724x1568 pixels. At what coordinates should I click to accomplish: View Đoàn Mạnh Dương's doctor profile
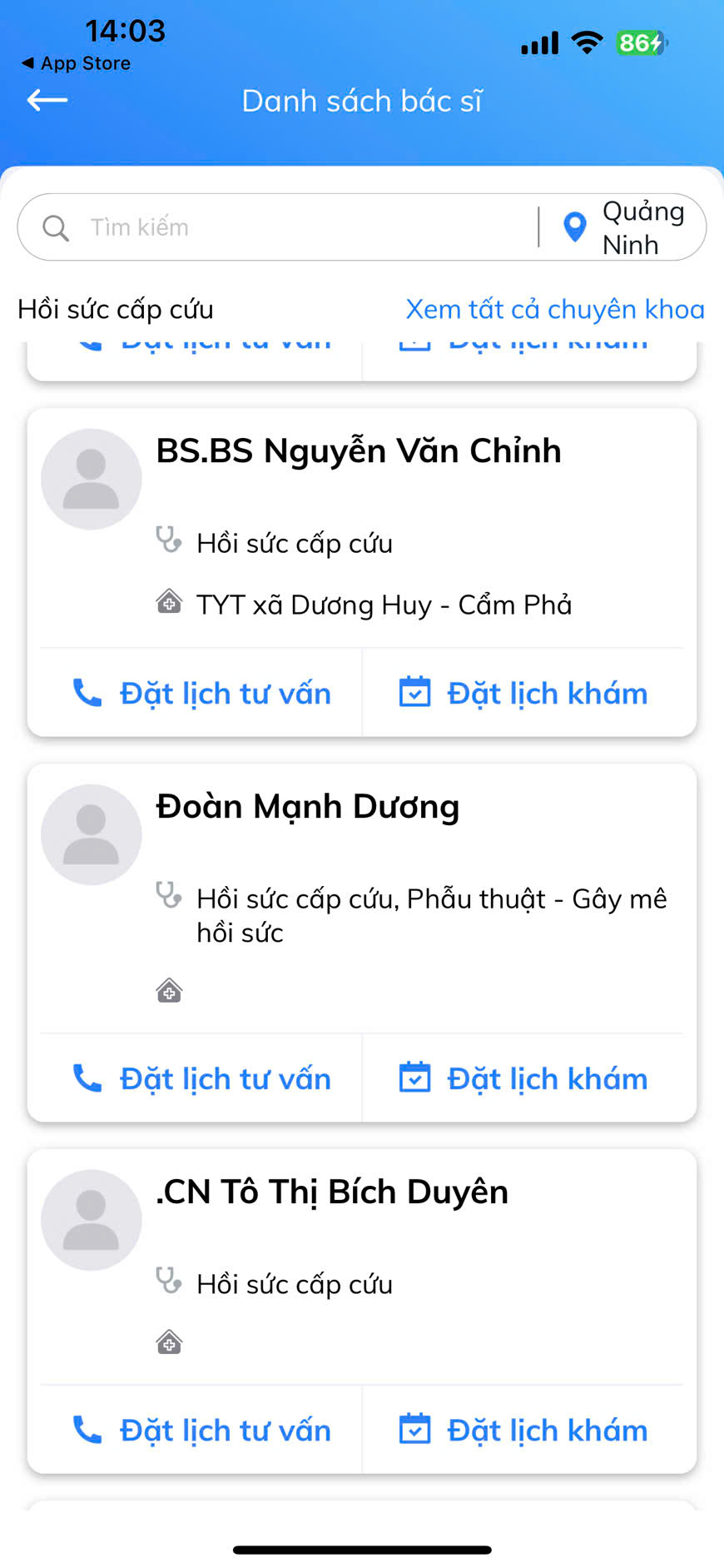(308, 808)
